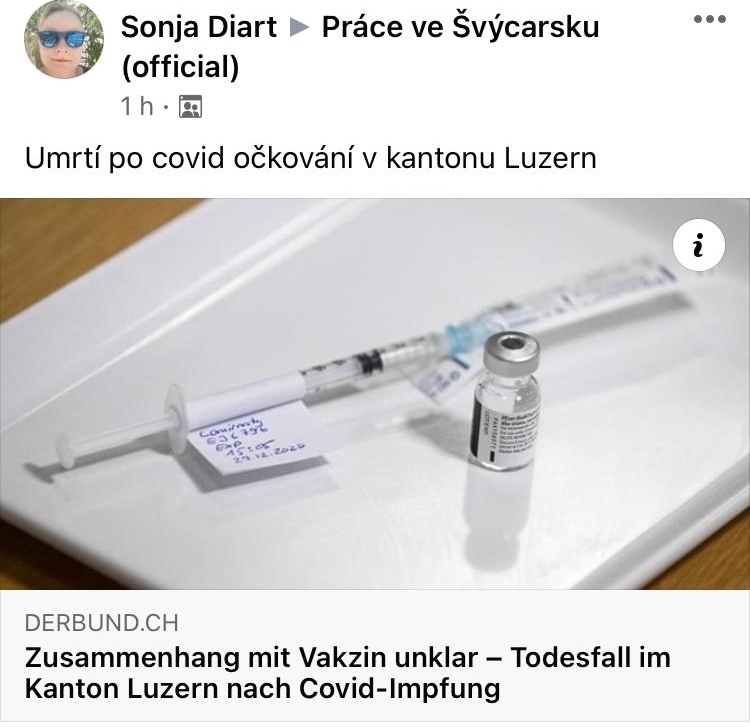750x727 pixels.
Task: View Sonja Diart's profile by name
Action: tap(198, 27)
